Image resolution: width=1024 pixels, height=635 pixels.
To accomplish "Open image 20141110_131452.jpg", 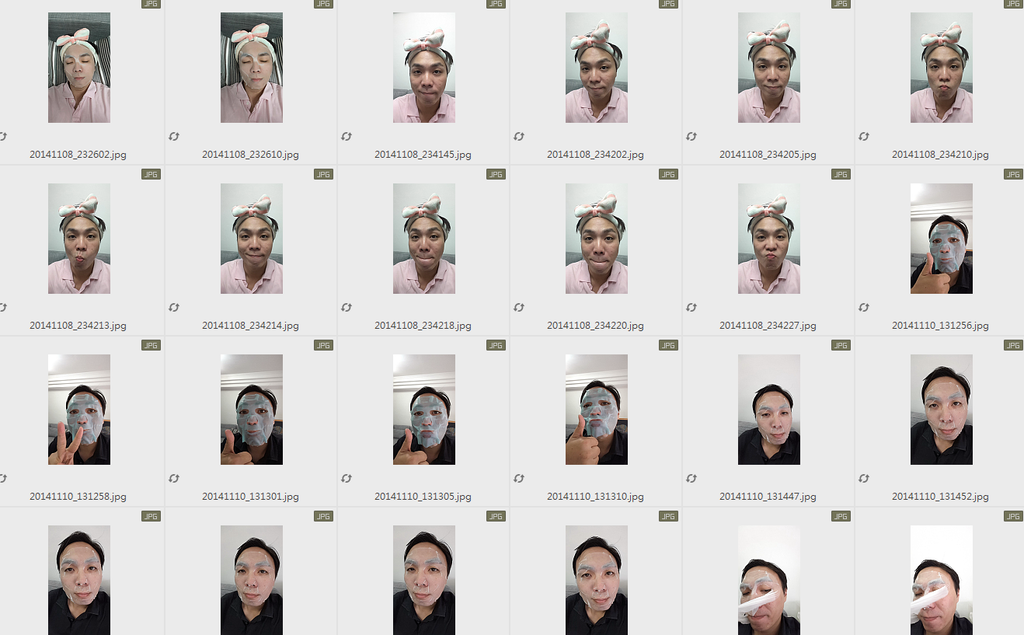I will tap(941, 409).
